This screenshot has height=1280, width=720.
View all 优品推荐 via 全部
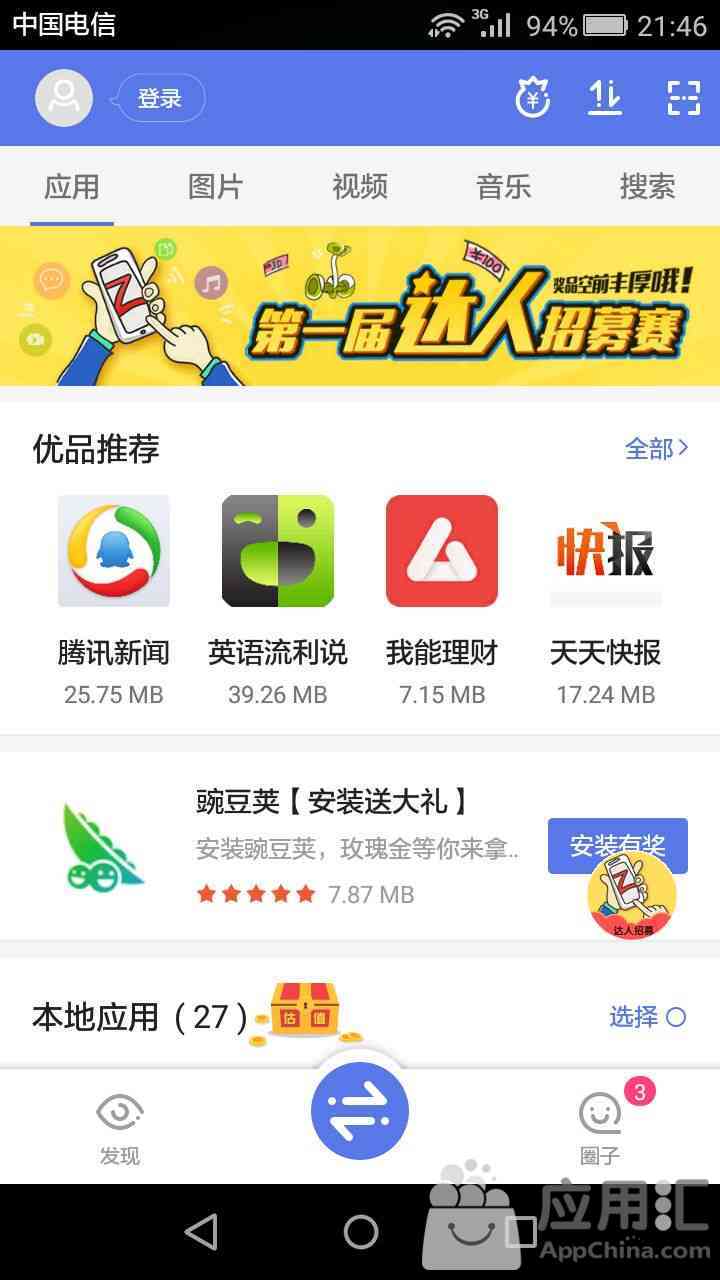pyautogui.click(x=656, y=449)
